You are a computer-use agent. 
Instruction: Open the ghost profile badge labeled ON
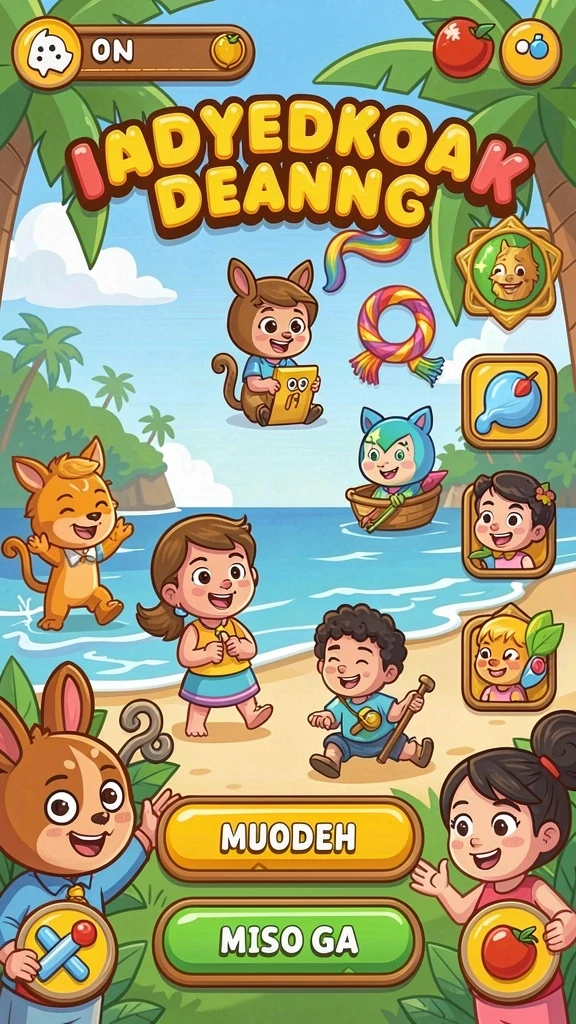point(47,54)
